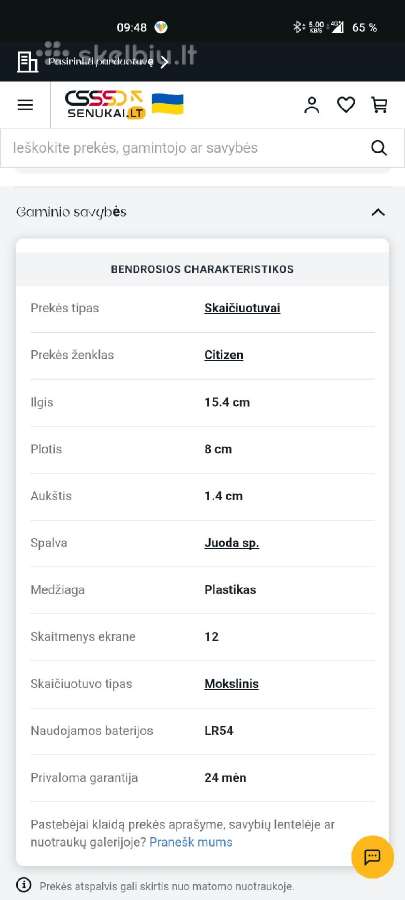Open the Juoda sp. color link
Screen dimensions: 405x900
pos(232,543)
